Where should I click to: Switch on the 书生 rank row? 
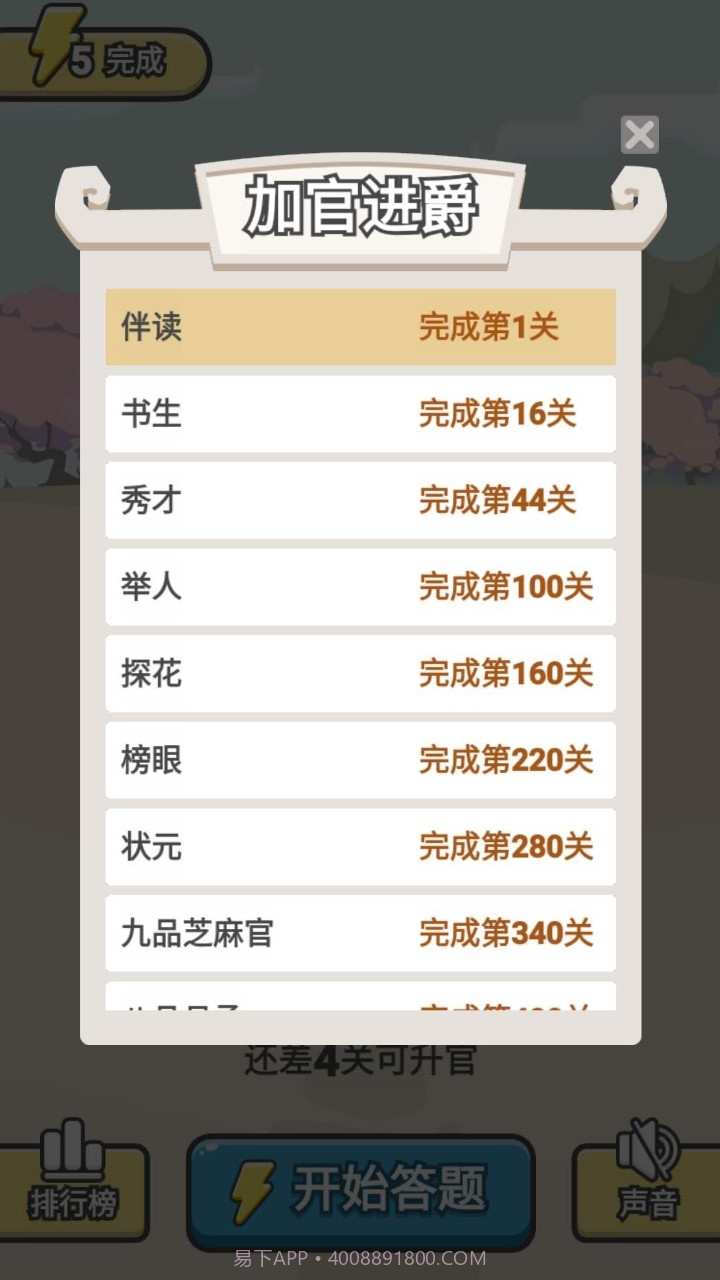pos(360,414)
